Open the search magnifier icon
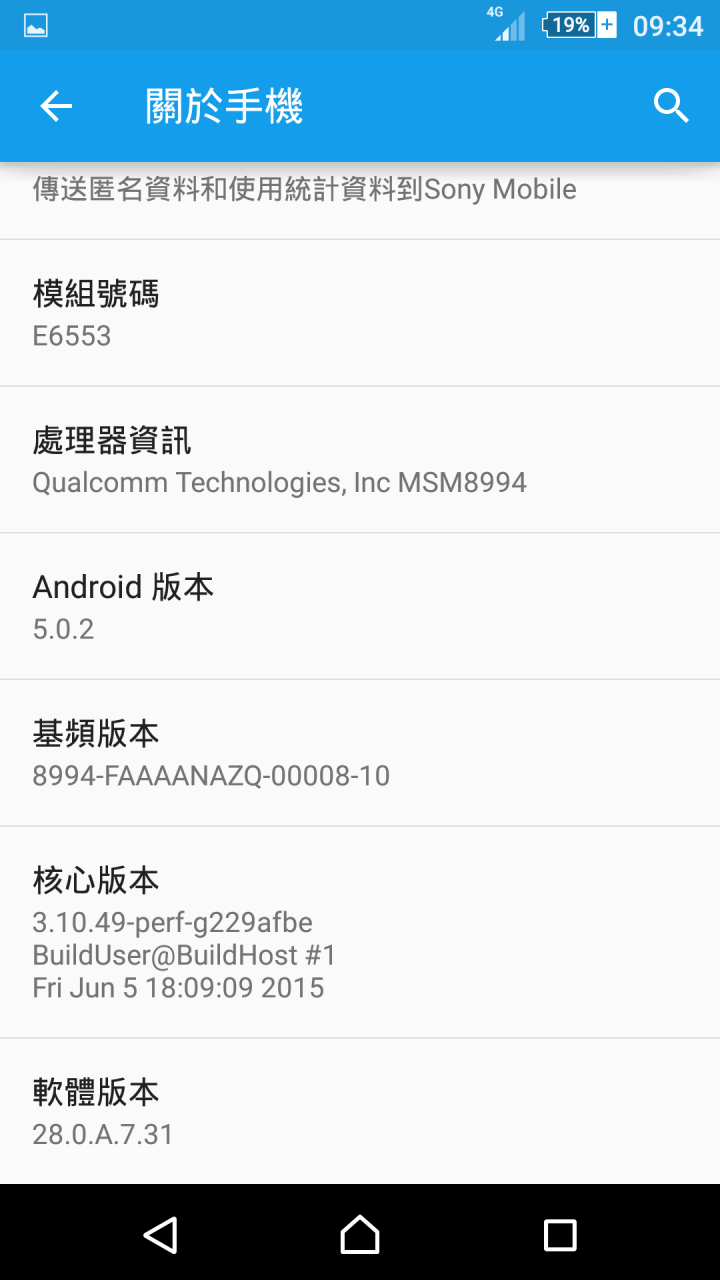Image resolution: width=720 pixels, height=1280 pixels. point(671,105)
